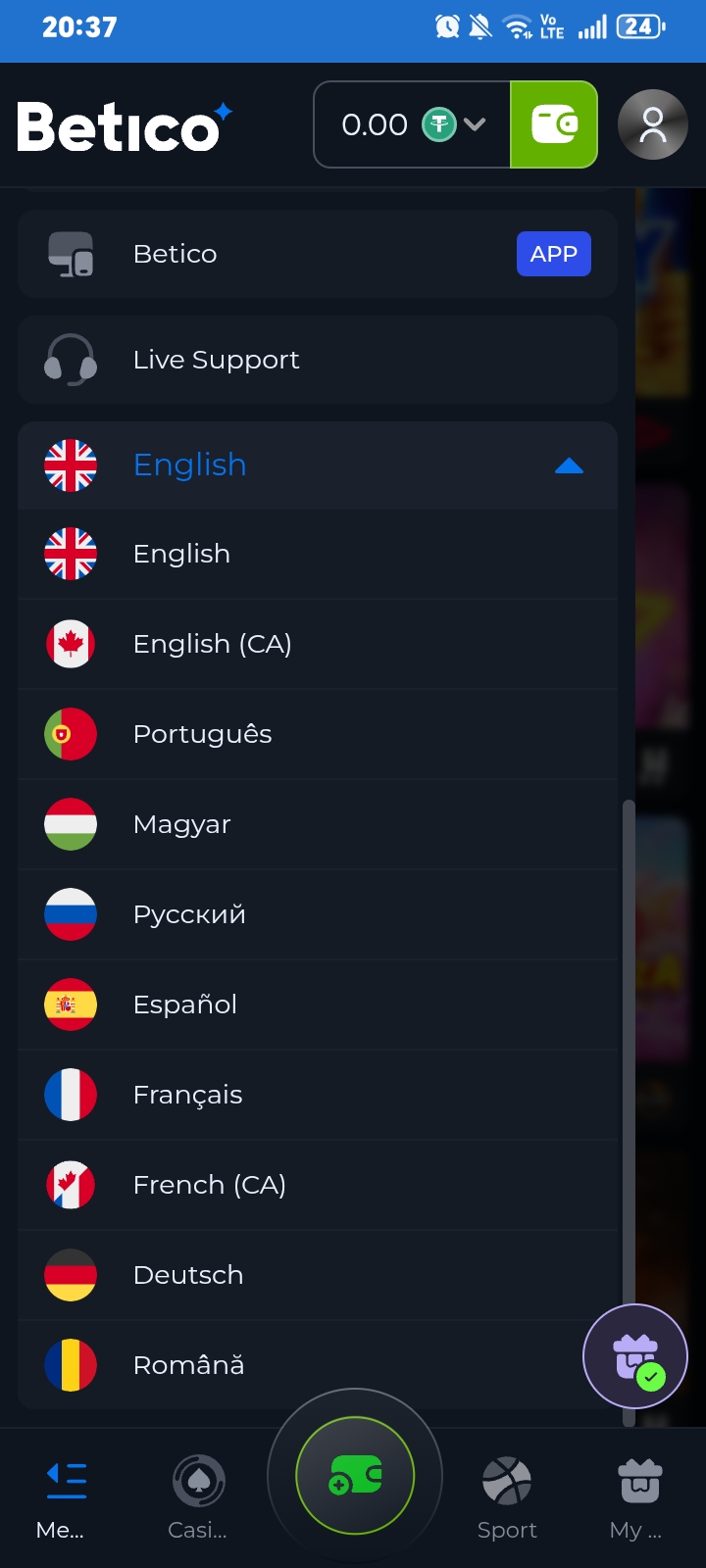
Task: Select French (CA) language
Action: click(318, 1185)
